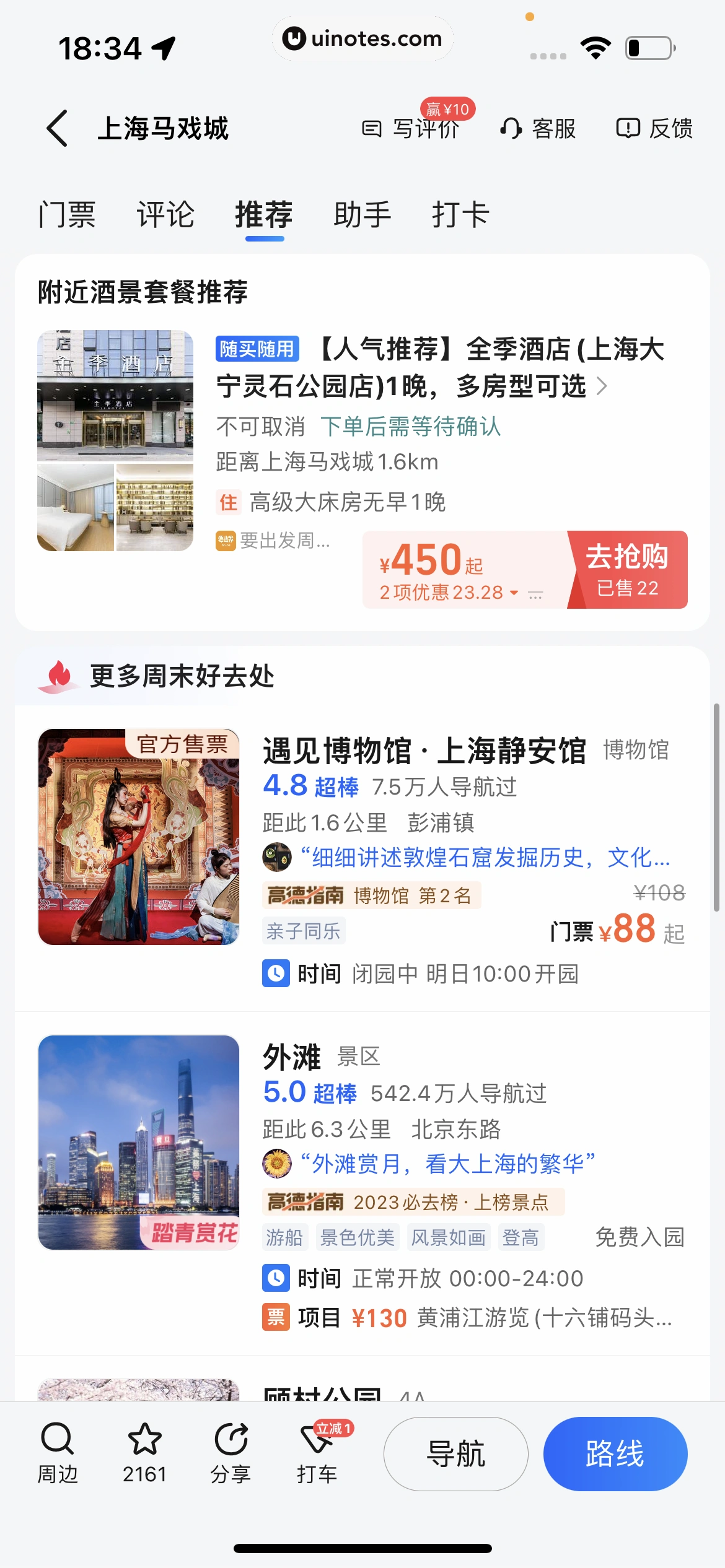The image size is (725, 1568).
Task: Expand the 2项优惠 discount details
Action: (x=447, y=593)
